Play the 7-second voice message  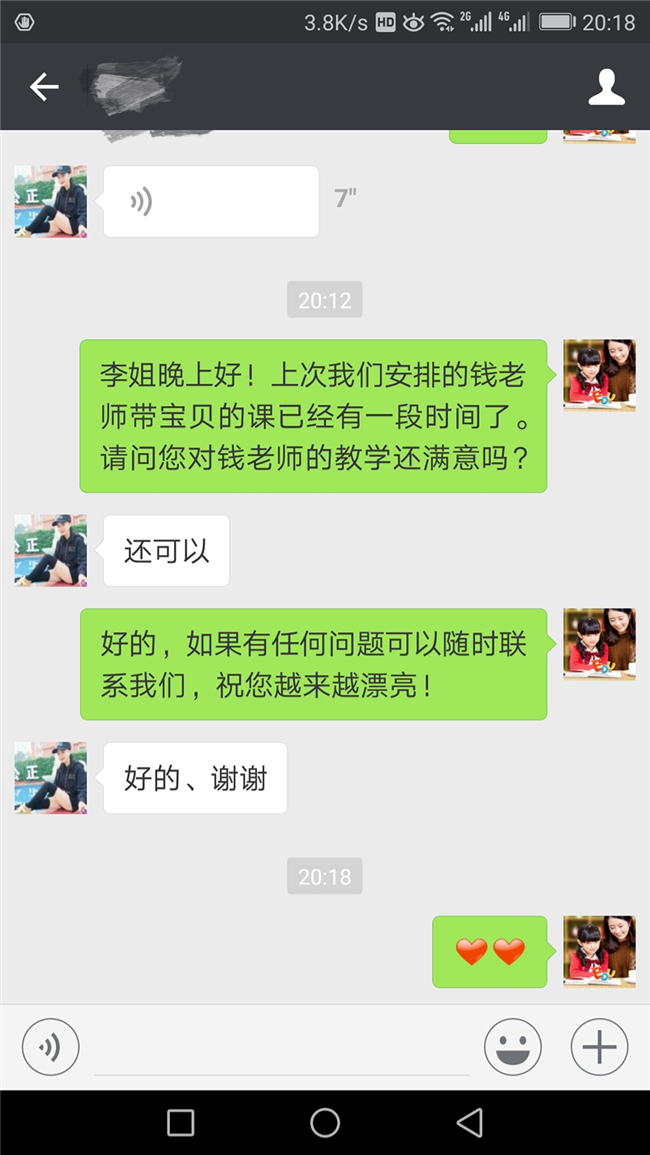[x=211, y=202]
